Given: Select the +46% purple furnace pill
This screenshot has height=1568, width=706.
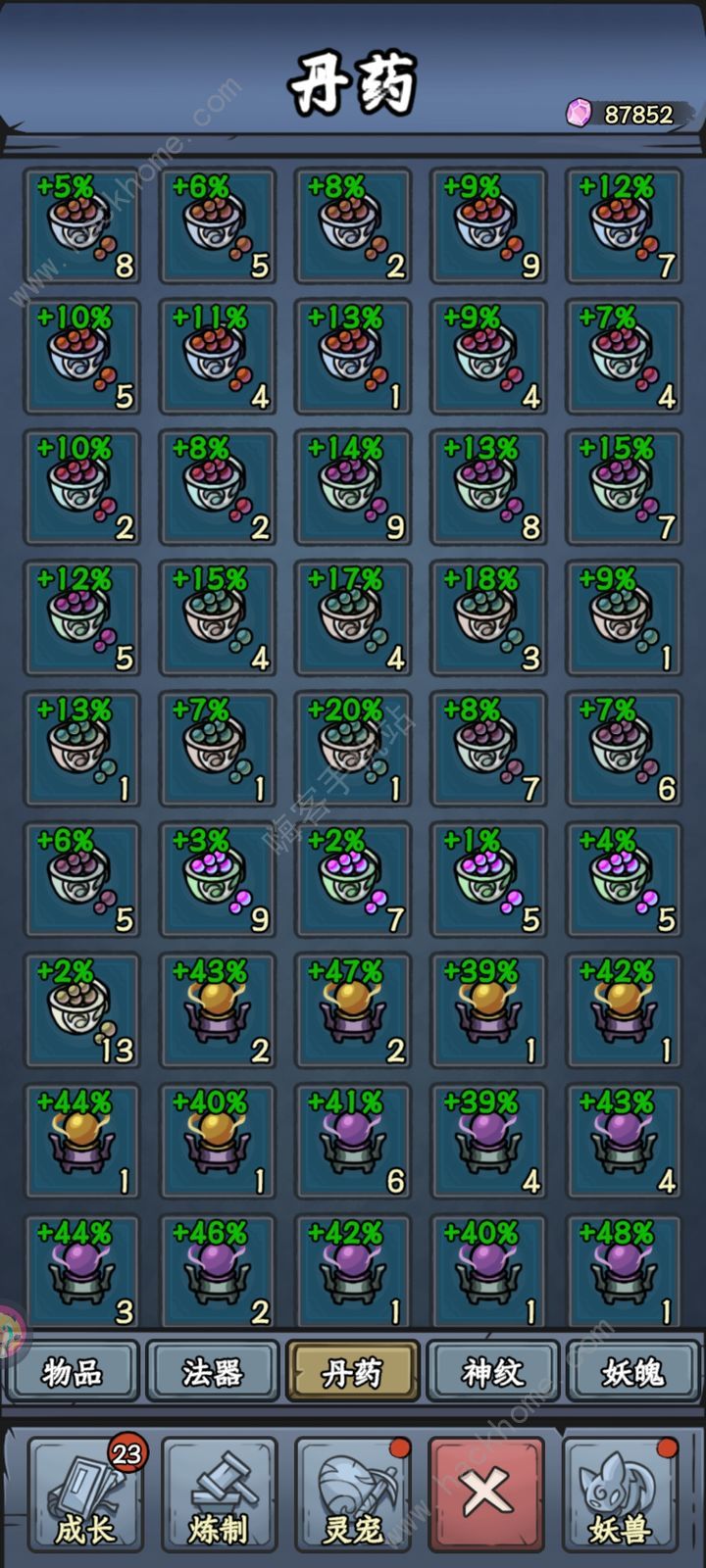Looking at the screenshot, I should 218,1272.
